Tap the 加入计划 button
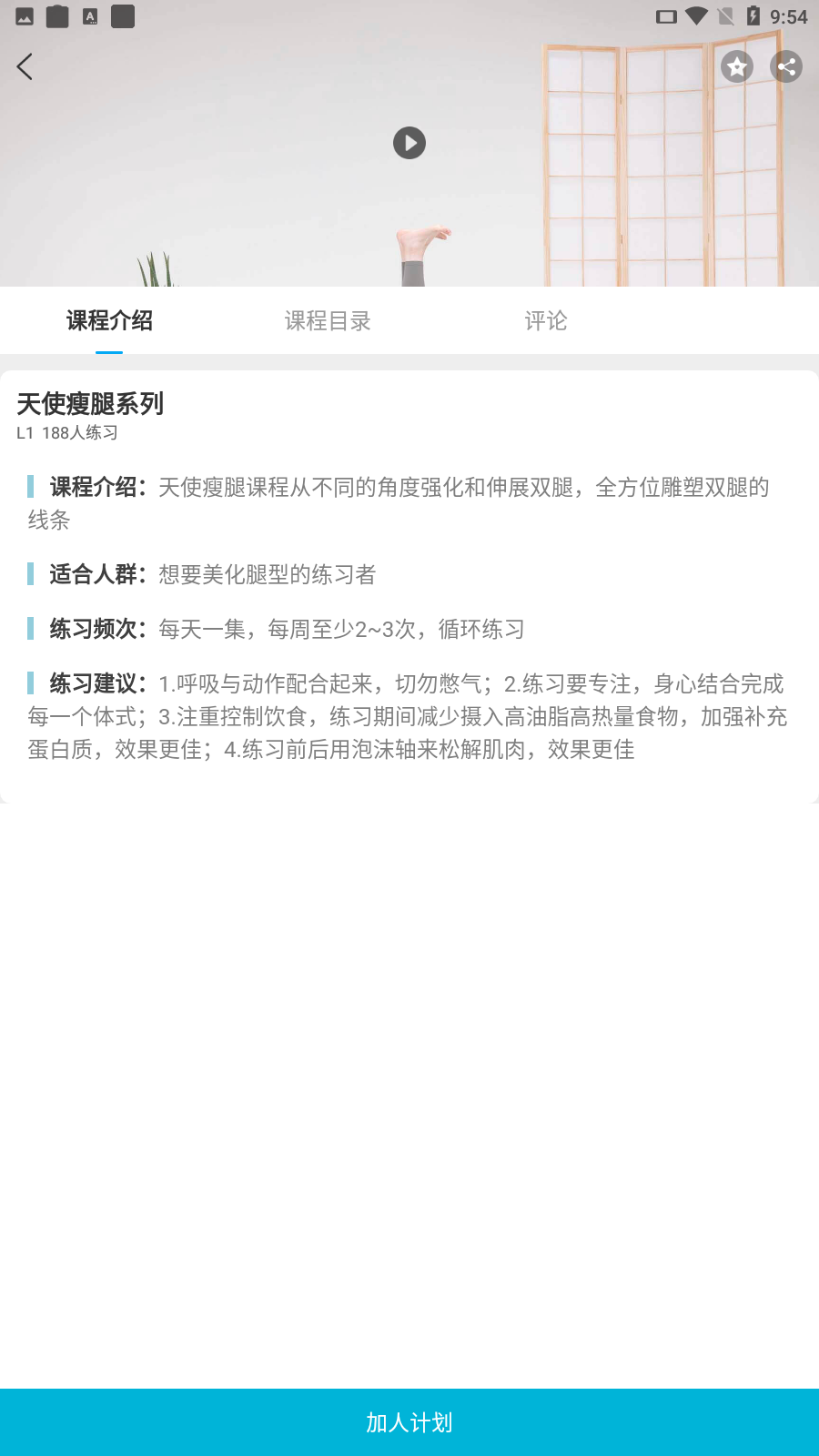This screenshot has height=1456, width=819. 409,1421
